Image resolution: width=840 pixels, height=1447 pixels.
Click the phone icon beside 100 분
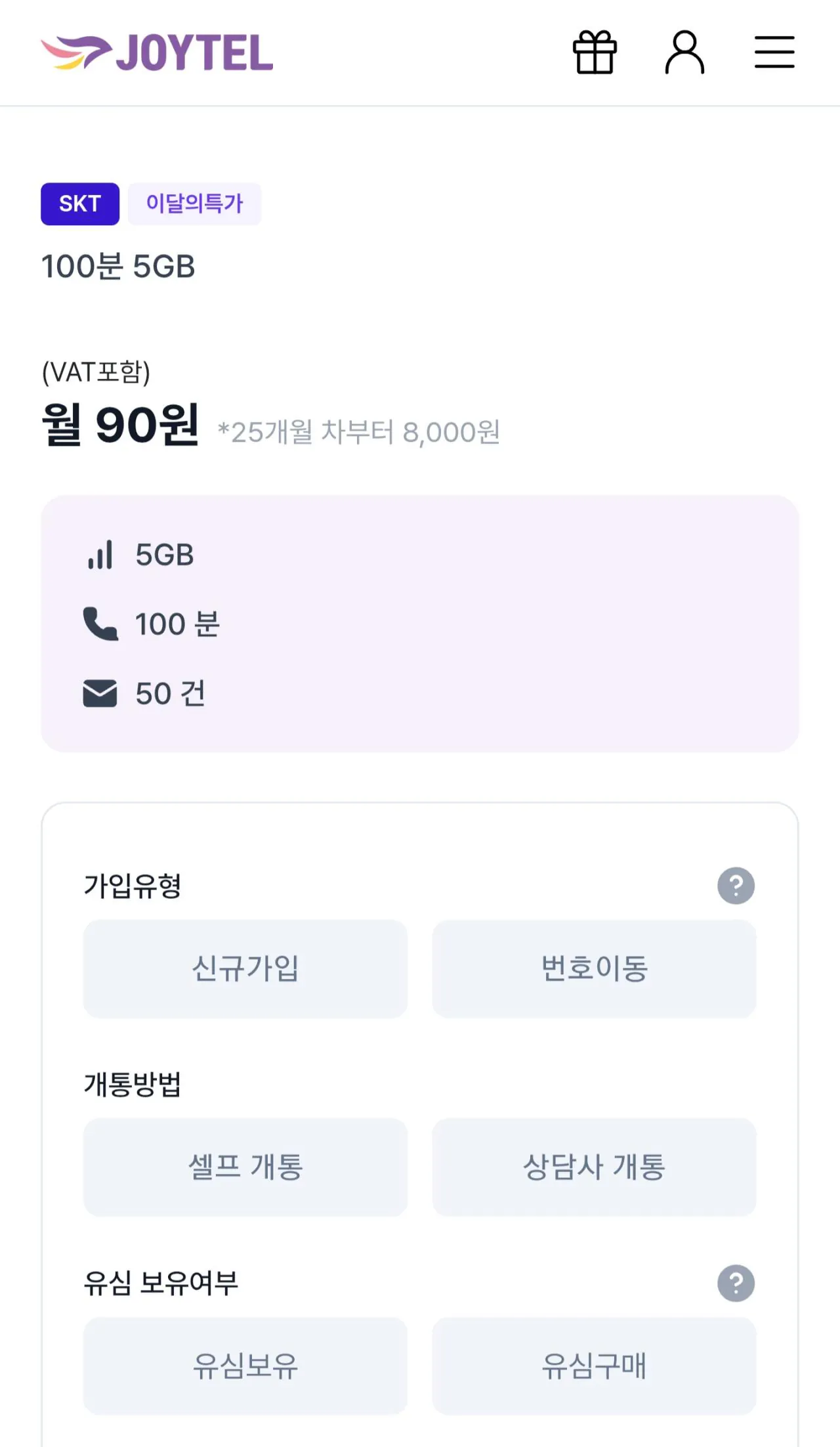(100, 624)
